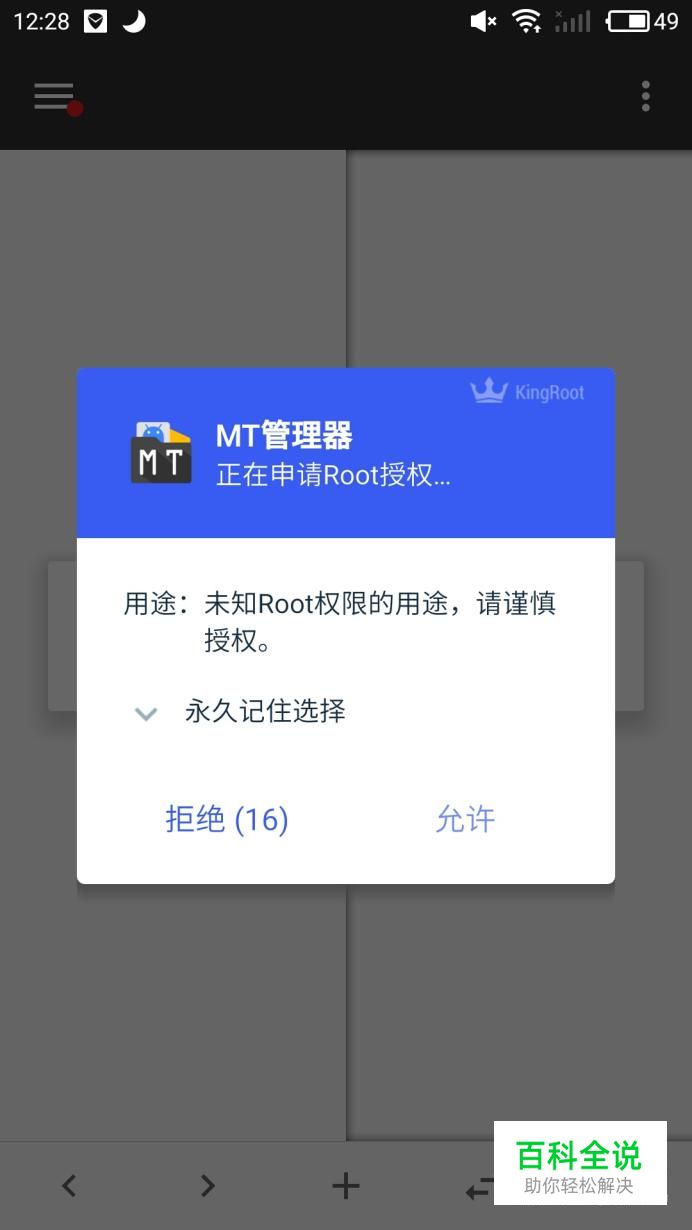Open the top-right overflow menu

[x=646, y=97]
